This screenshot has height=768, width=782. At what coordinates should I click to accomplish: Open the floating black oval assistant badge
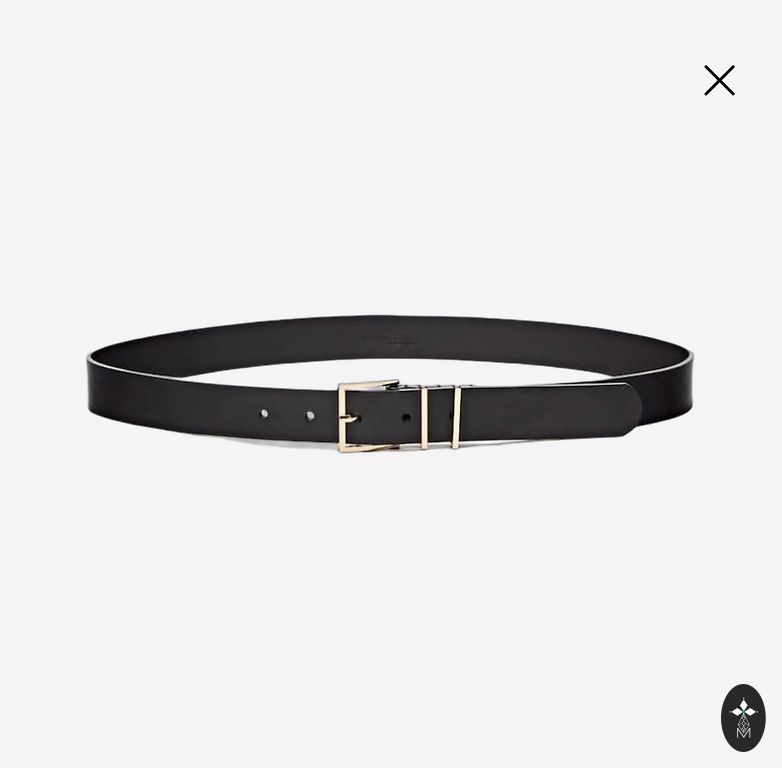point(743,717)
